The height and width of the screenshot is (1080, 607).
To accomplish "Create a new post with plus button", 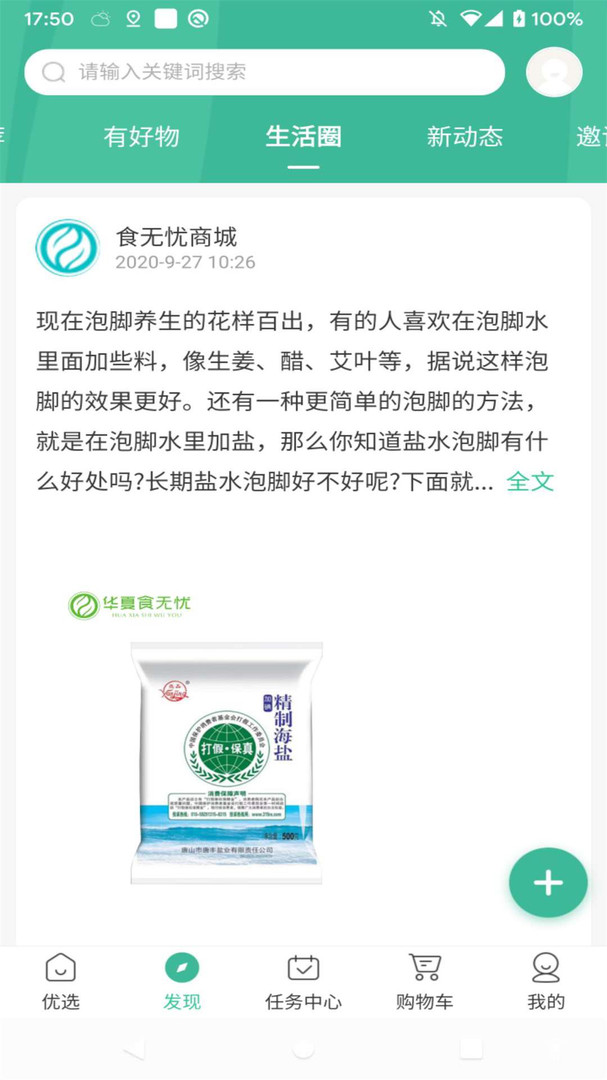I will (547, 882).
